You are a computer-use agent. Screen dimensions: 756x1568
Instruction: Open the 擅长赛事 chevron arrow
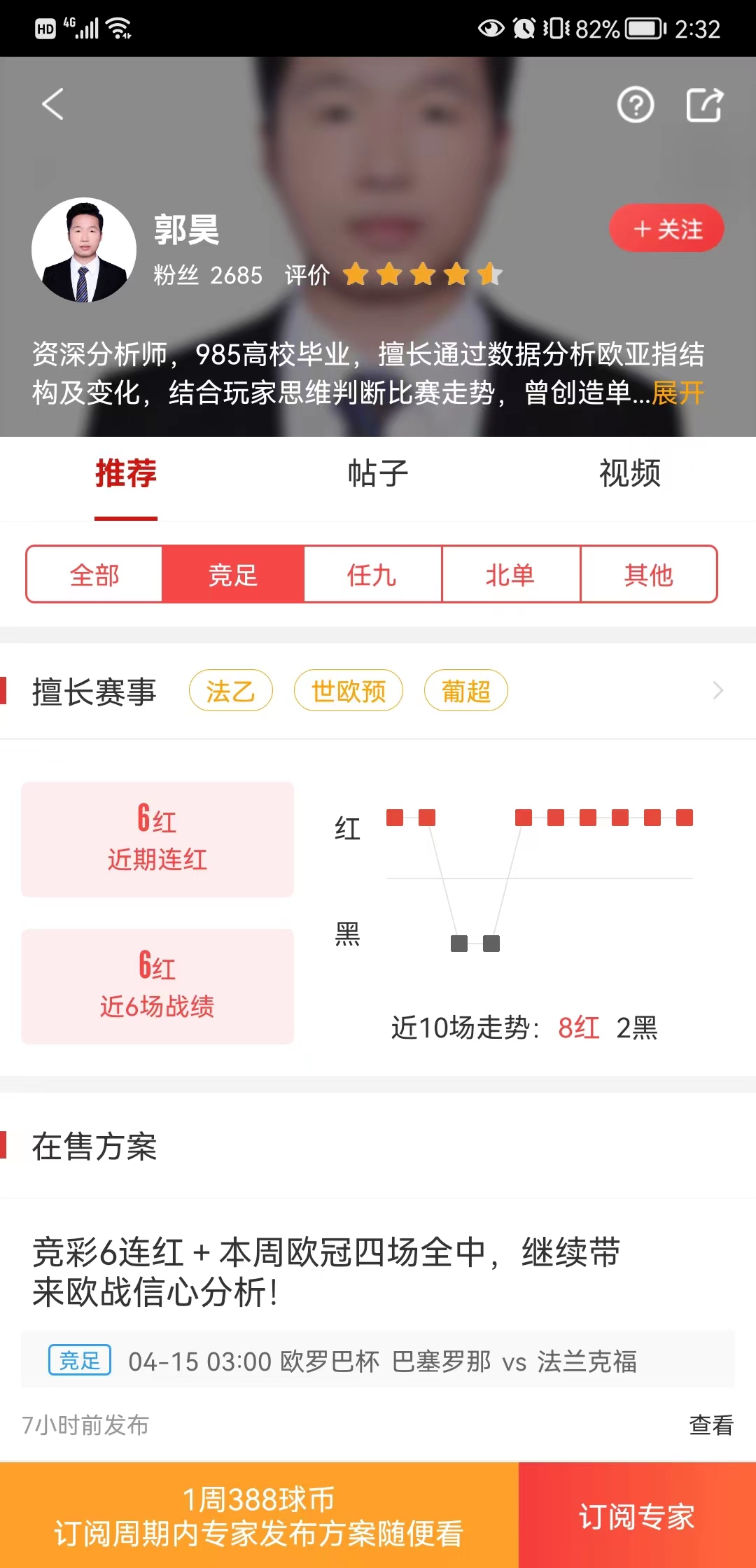(x=717, y=691)
